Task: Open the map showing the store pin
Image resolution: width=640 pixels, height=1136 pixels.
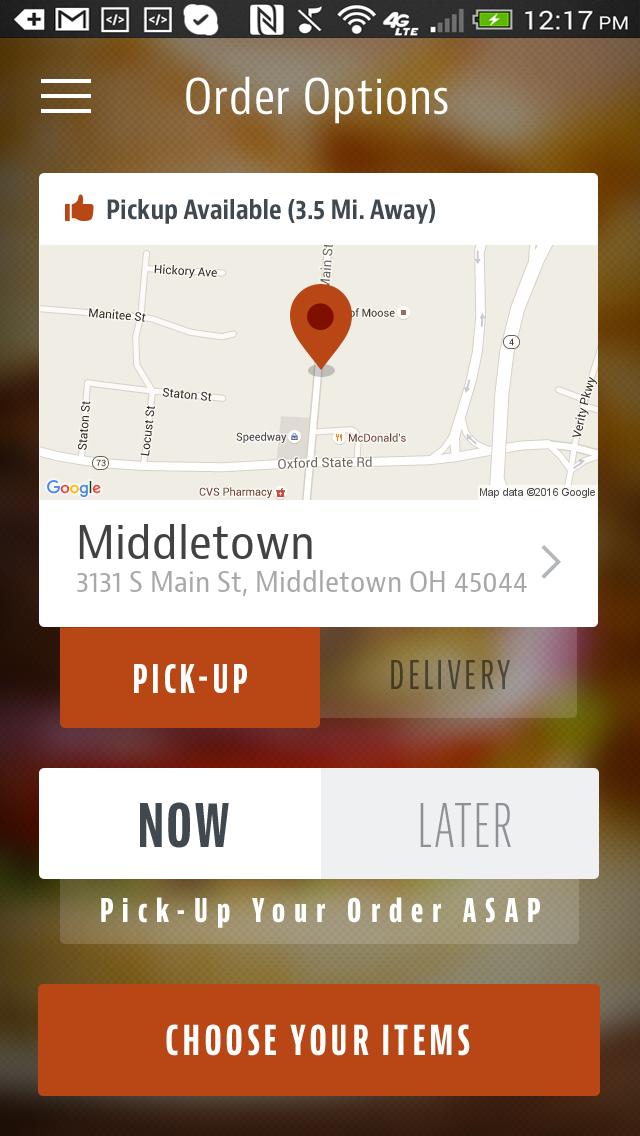Action: (x=318, y=372)
